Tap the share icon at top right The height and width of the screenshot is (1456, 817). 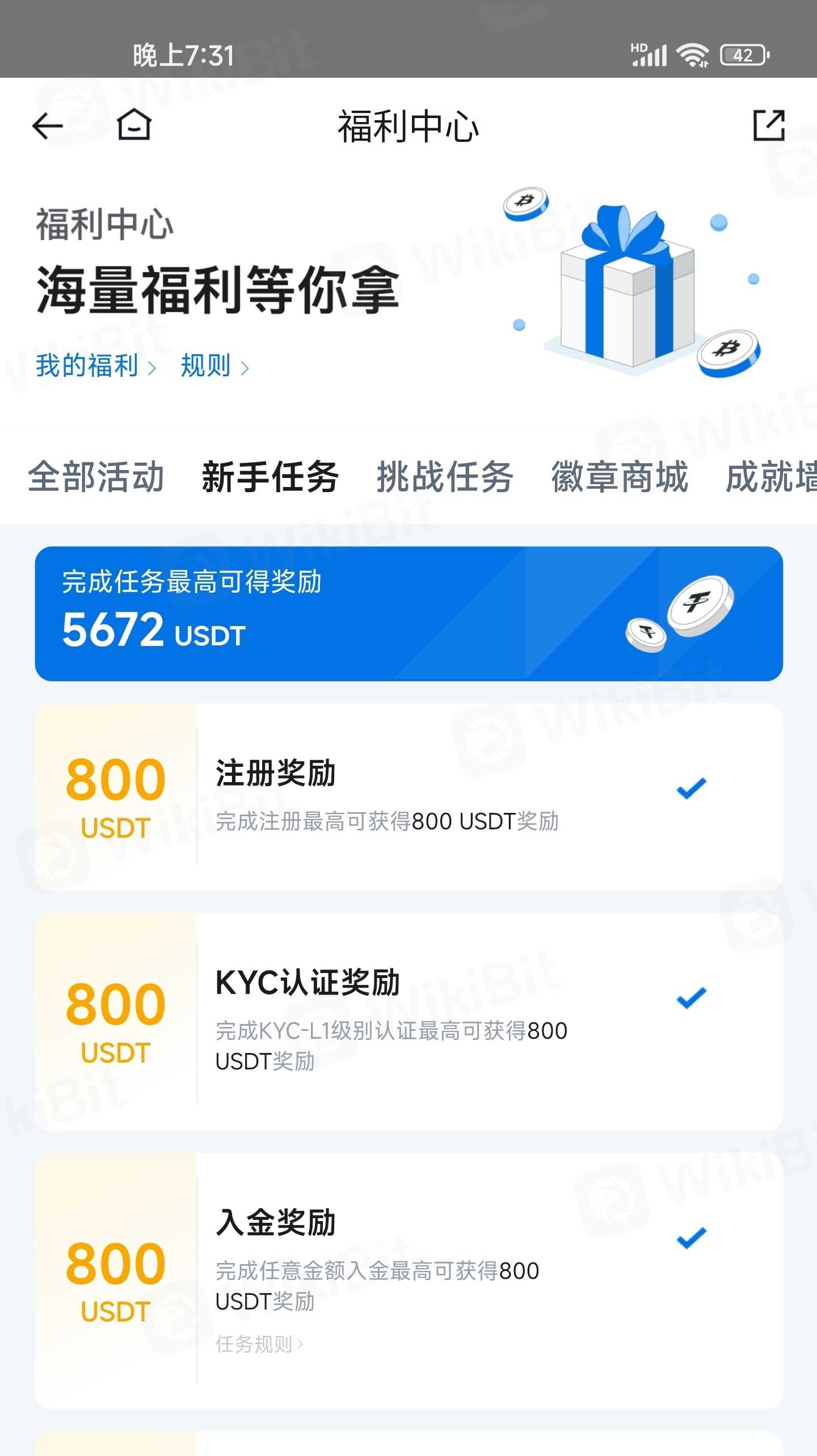[x=769, y=125]
